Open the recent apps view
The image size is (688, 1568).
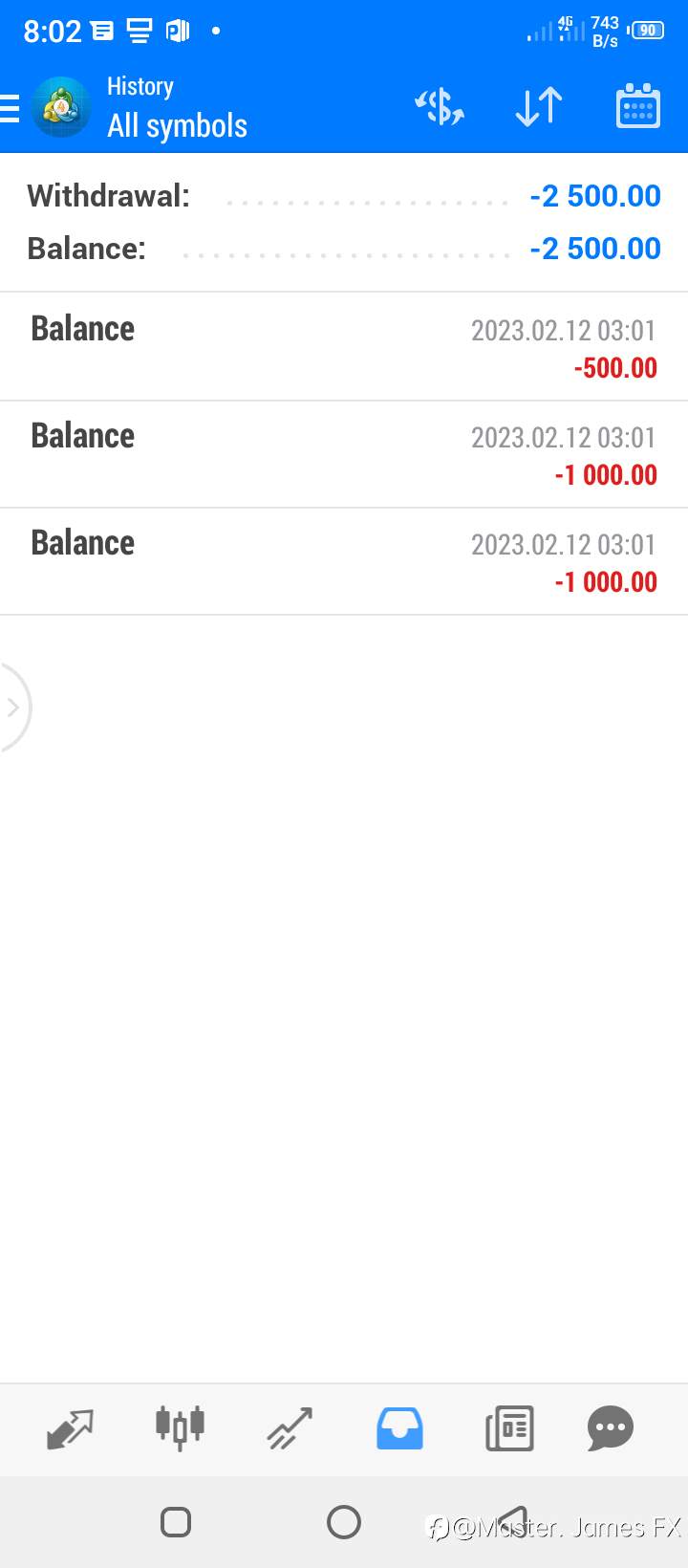[x=176, y=1521]
